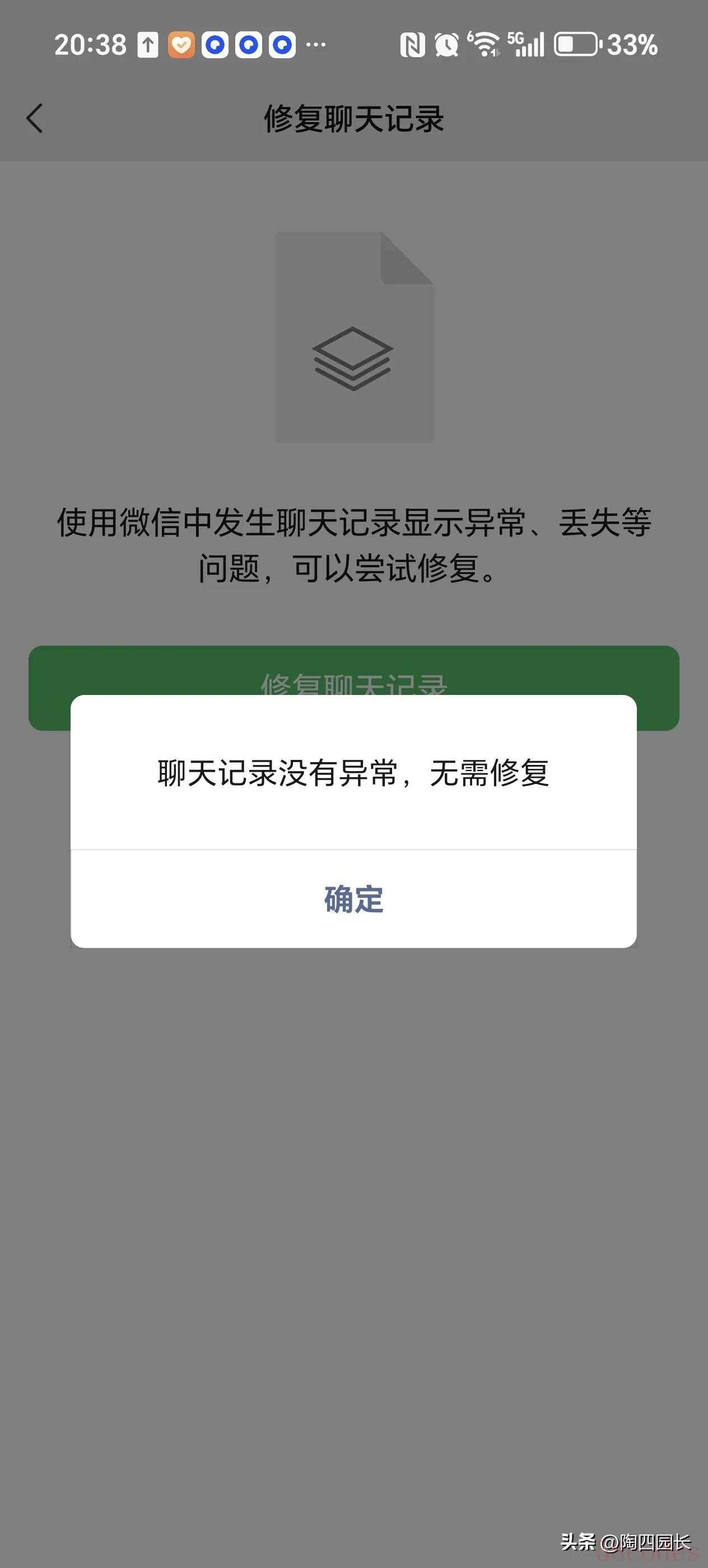The image size is (708, 1568).
Task: Confirm the dialog with 确定
Action: click(353, 899)
